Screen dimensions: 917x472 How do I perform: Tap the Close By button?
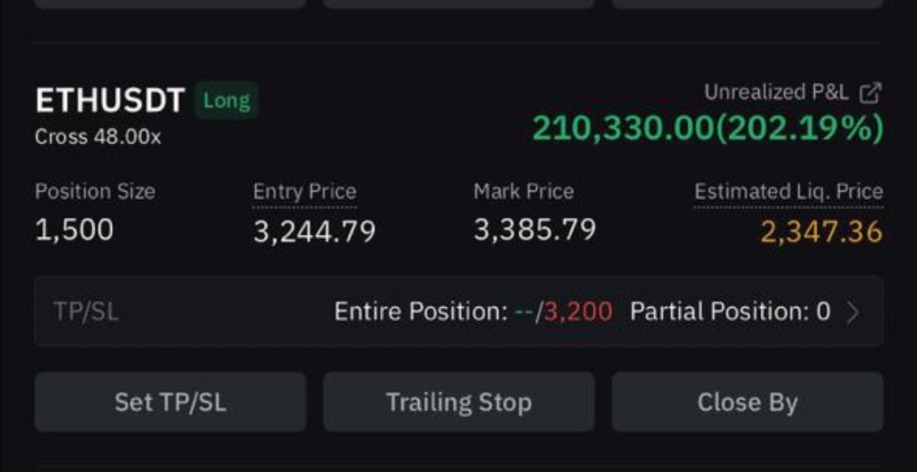click(747, 402)
